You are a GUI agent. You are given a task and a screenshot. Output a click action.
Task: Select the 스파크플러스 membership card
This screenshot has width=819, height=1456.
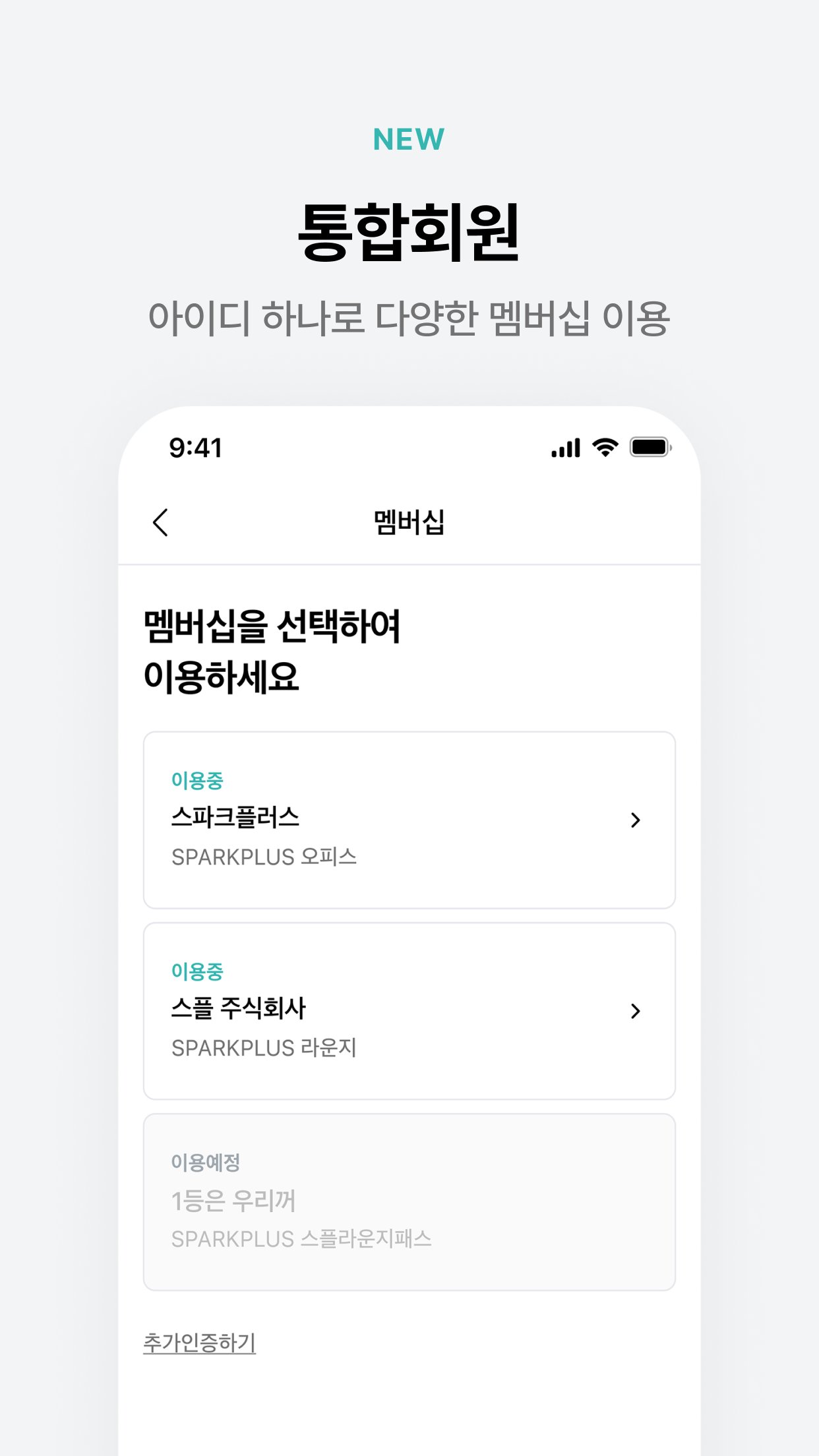[x=409, y=820]
